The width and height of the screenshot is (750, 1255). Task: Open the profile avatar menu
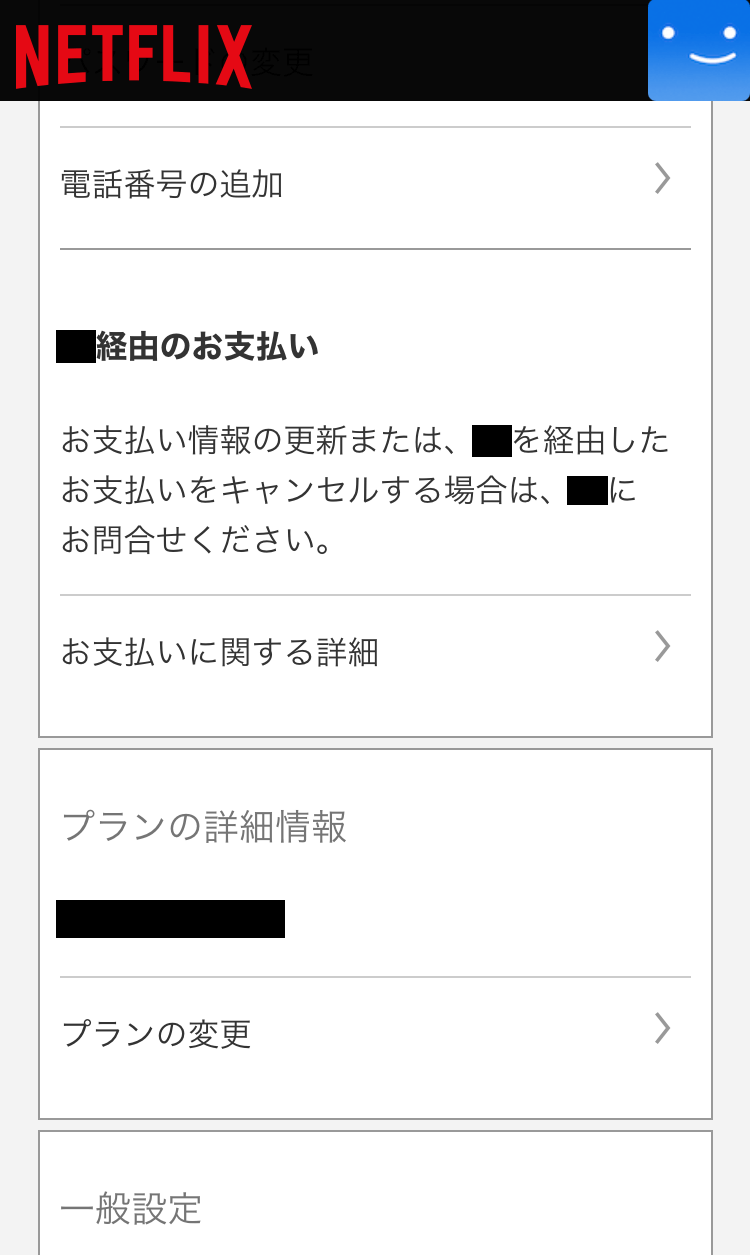[x=699, y=50]
